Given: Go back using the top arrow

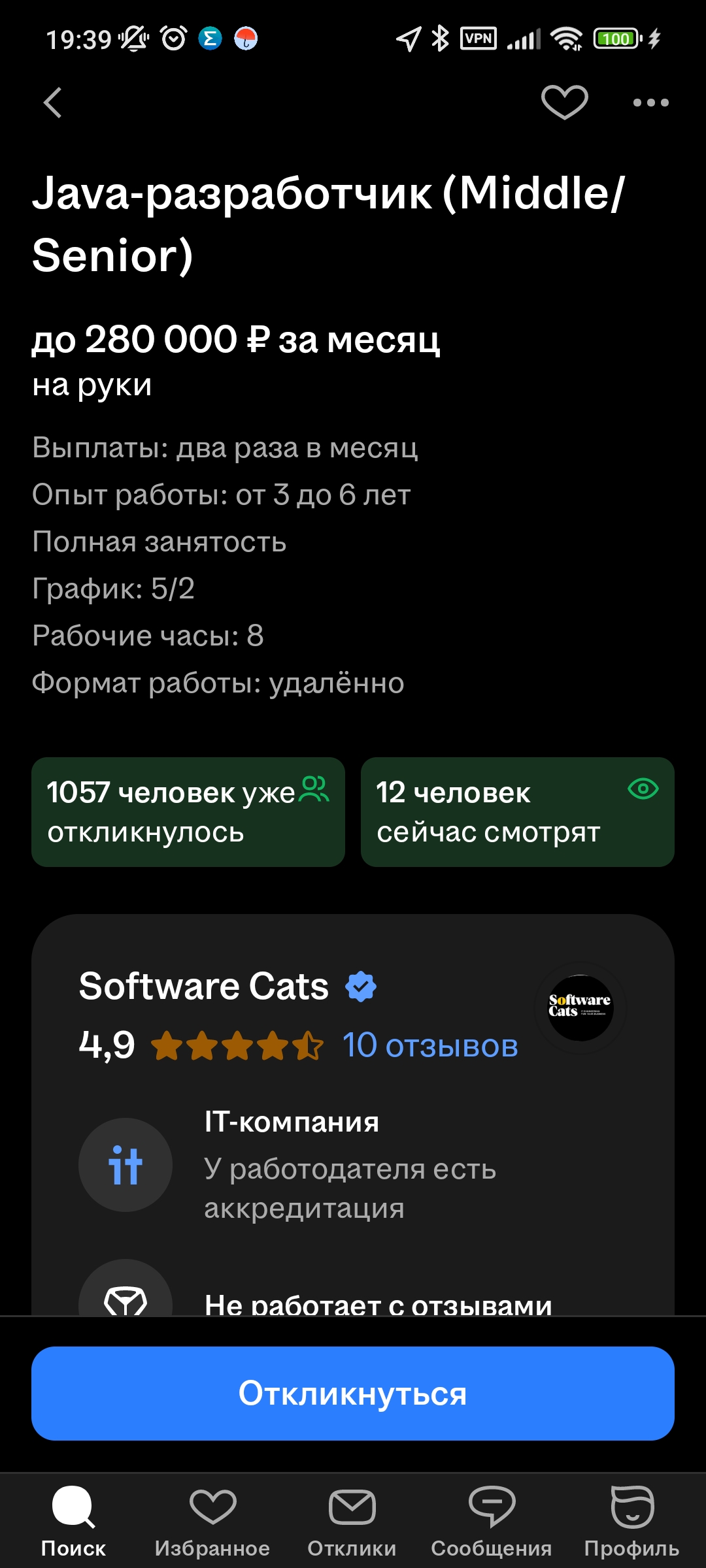Looking at the screenshot, I should click(x=52, y=103).
